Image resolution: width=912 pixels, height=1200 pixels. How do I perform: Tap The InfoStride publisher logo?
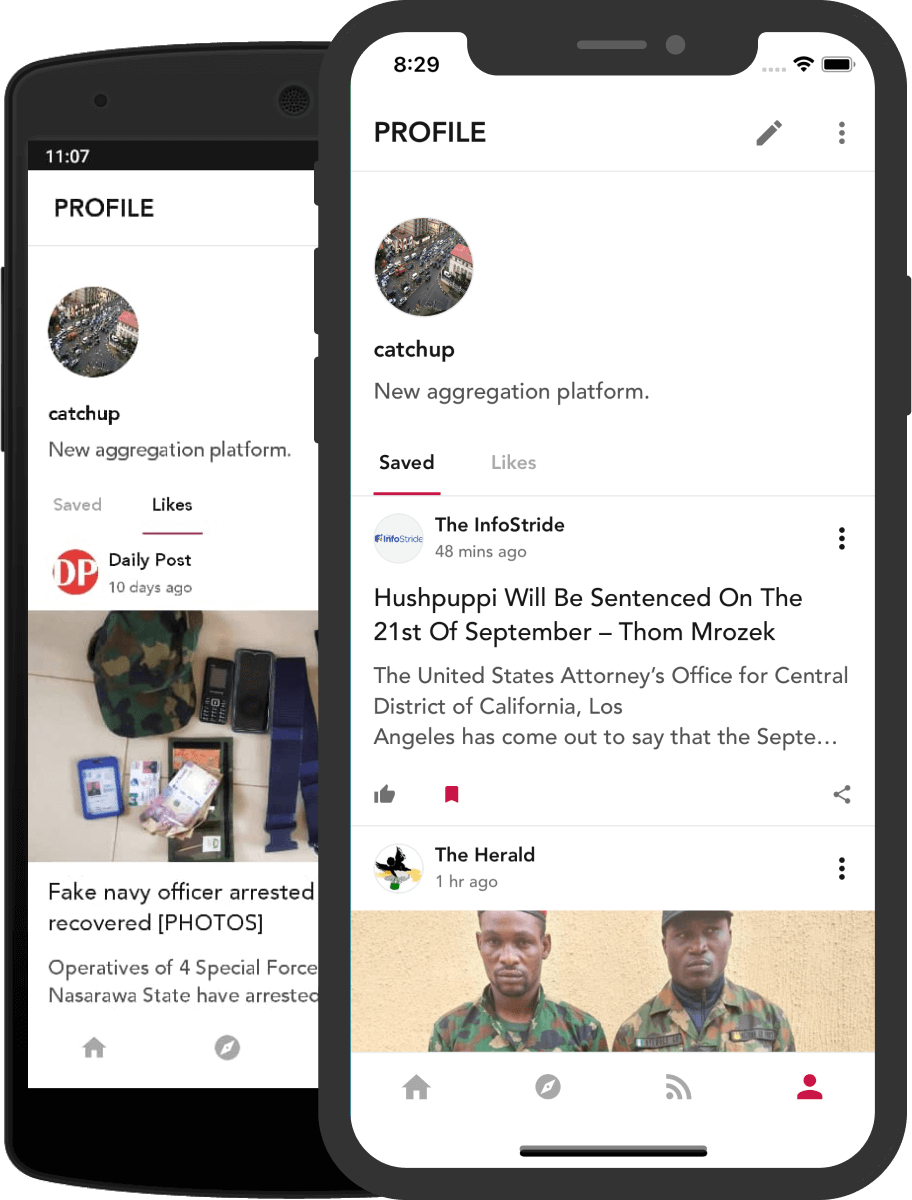pyautogui.click(x=398, y=538)
